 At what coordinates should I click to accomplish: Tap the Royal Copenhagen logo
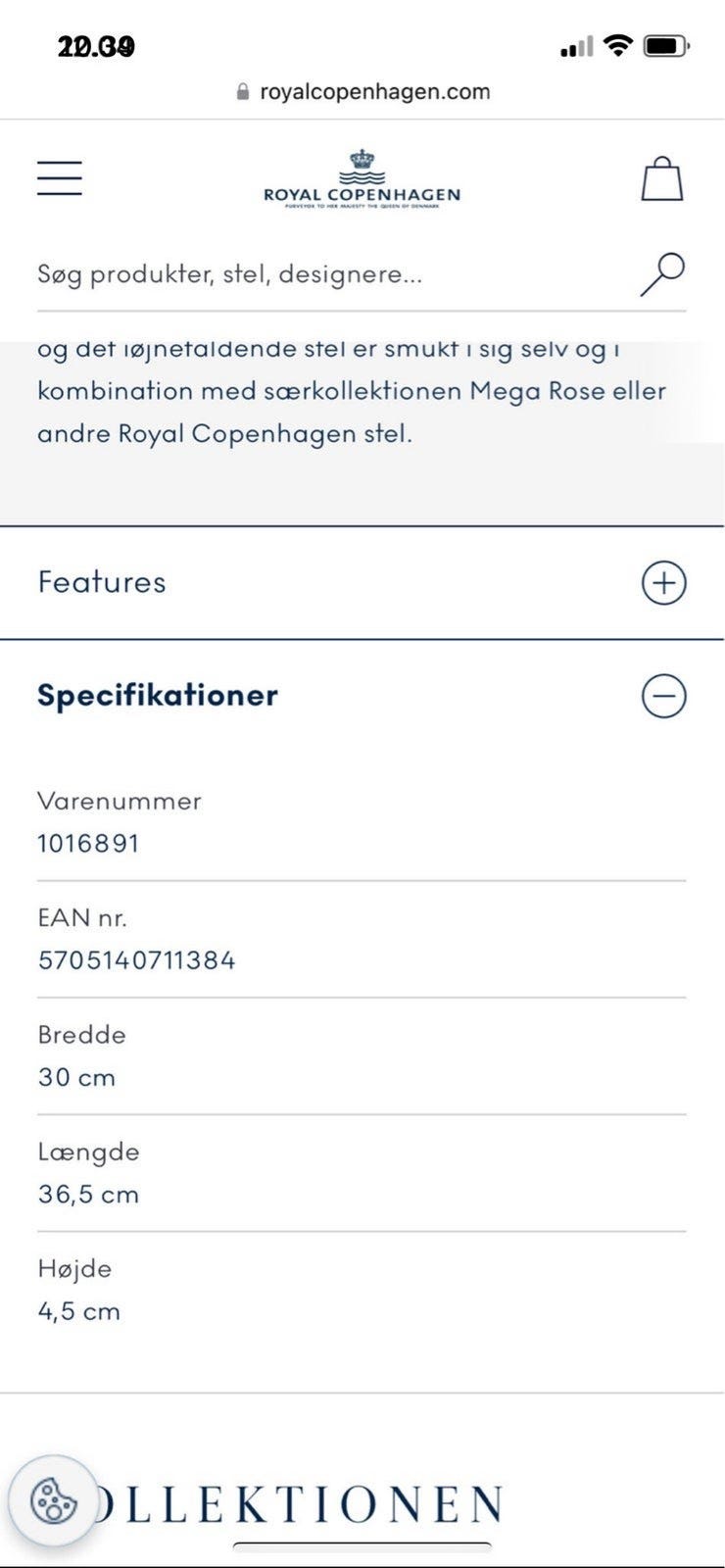pos(362,178)
